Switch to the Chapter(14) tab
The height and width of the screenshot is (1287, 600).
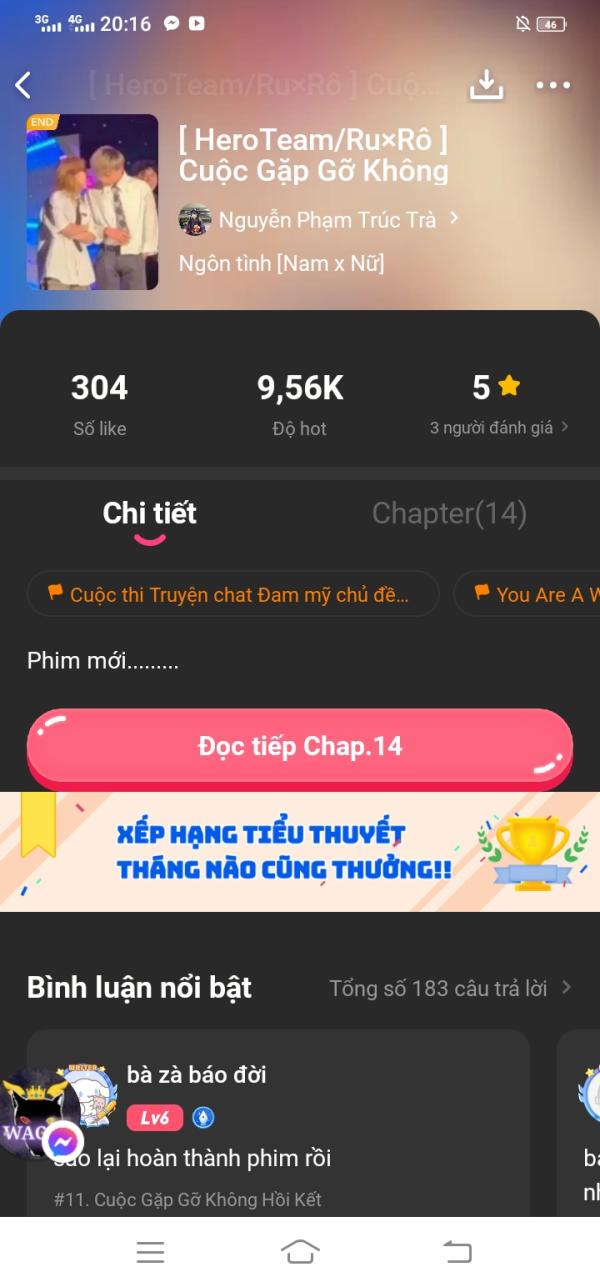[449, 513]
